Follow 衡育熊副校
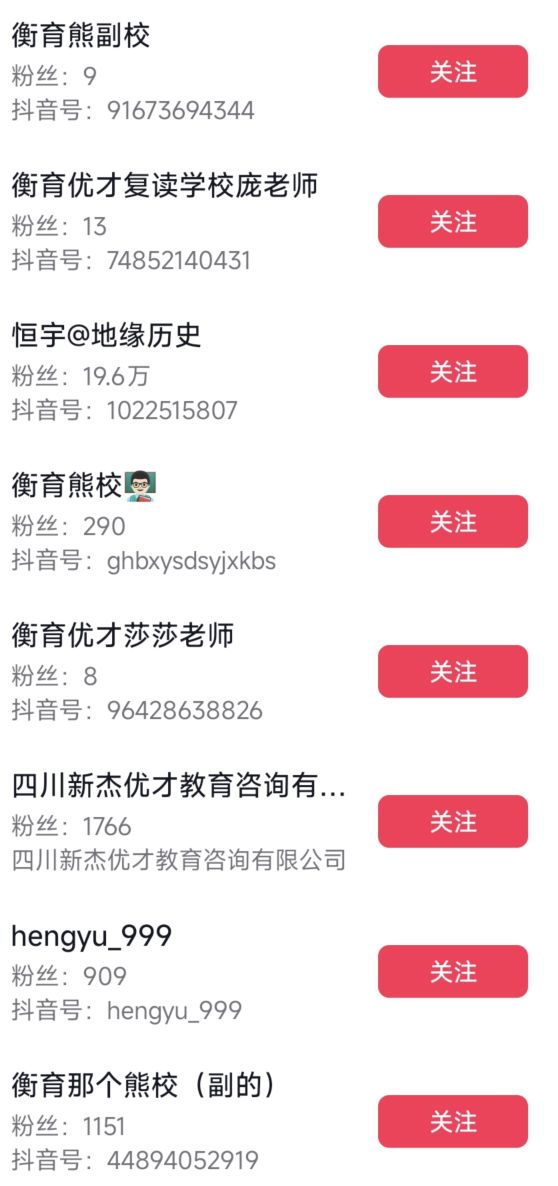The width and height of the screenshot is (558, 1186). (452, 71)
